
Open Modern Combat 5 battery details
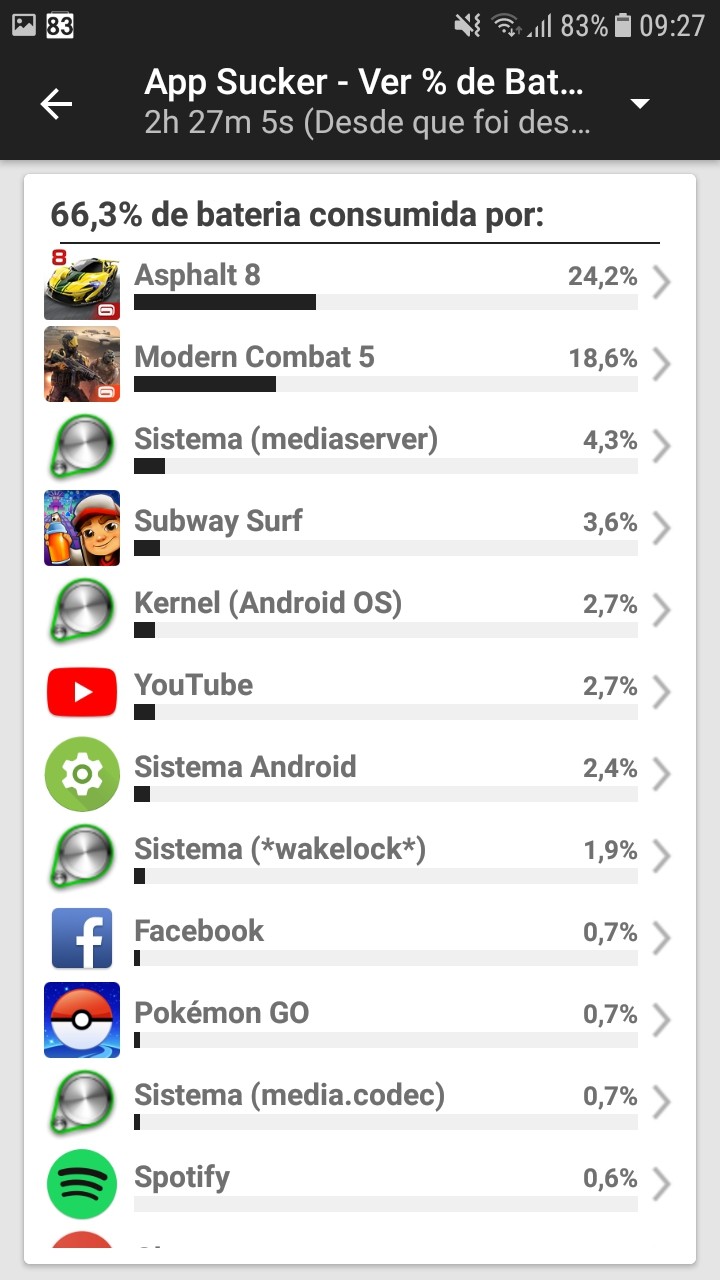pos(360,366)
